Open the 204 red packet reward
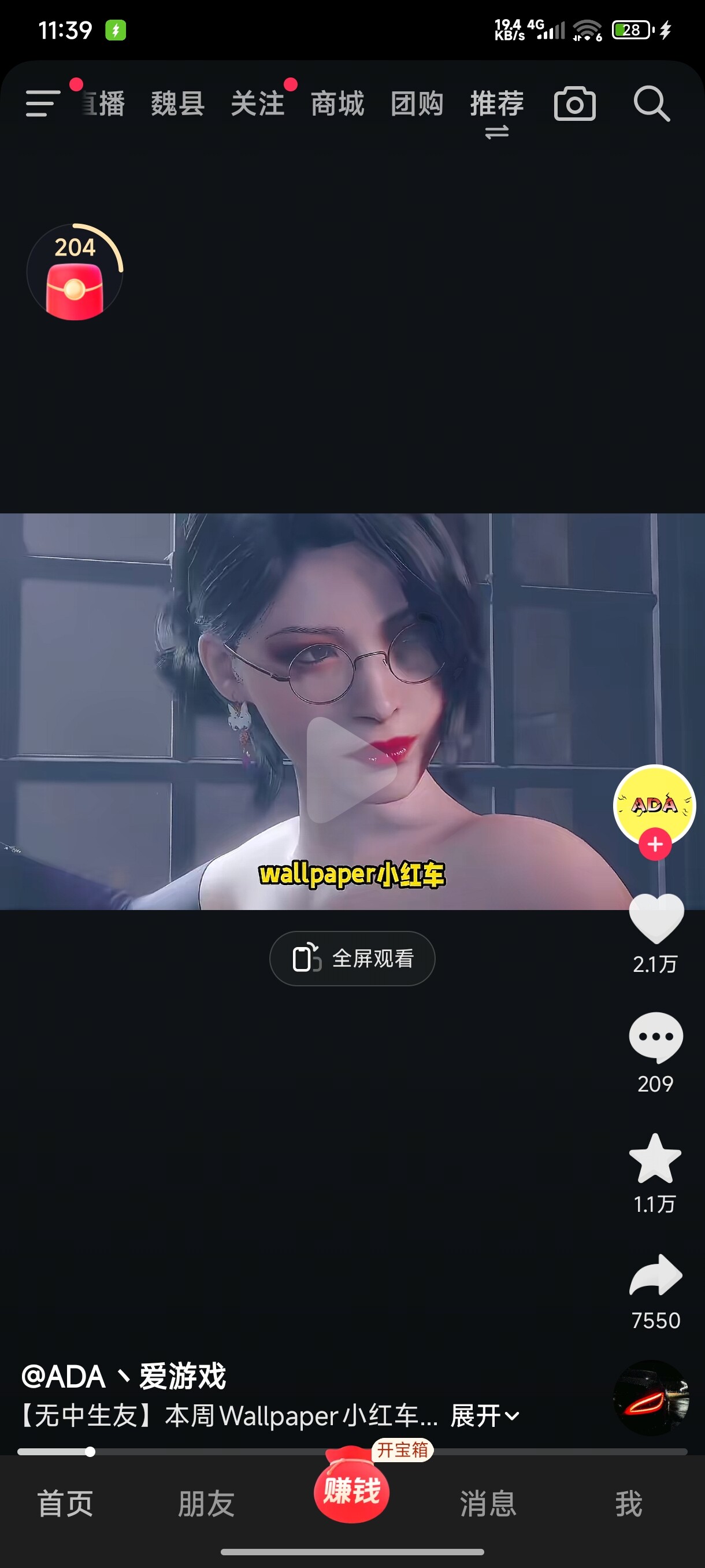Screen dimensions: 705x1568 point(75,273)
